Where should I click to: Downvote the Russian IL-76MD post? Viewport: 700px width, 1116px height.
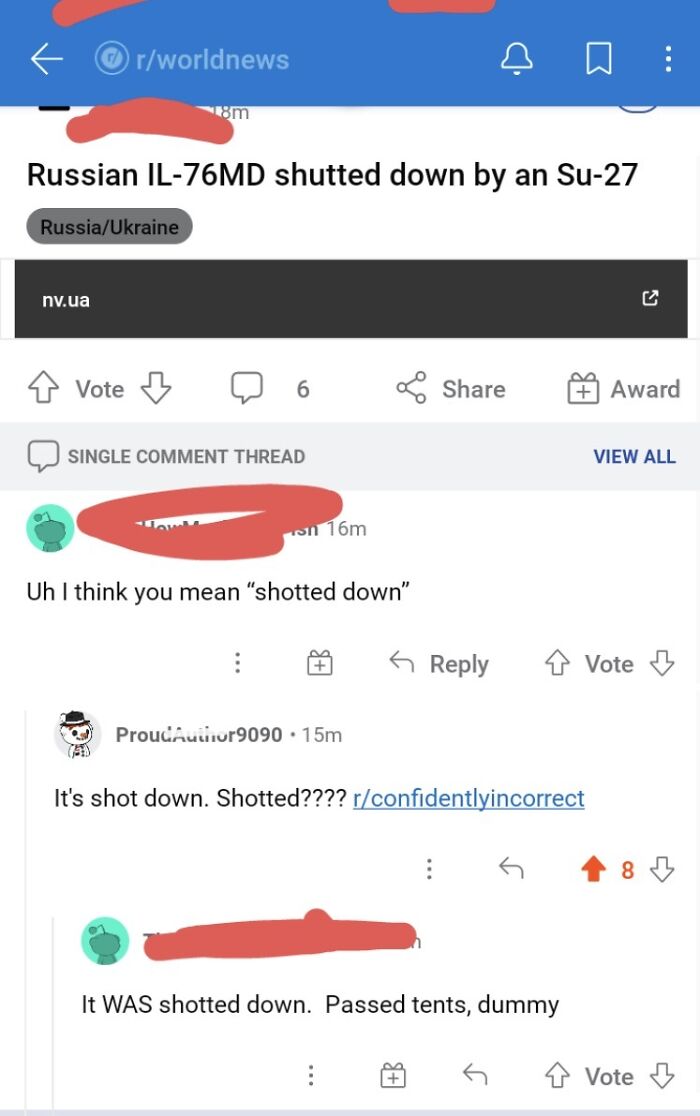[156, 388]
